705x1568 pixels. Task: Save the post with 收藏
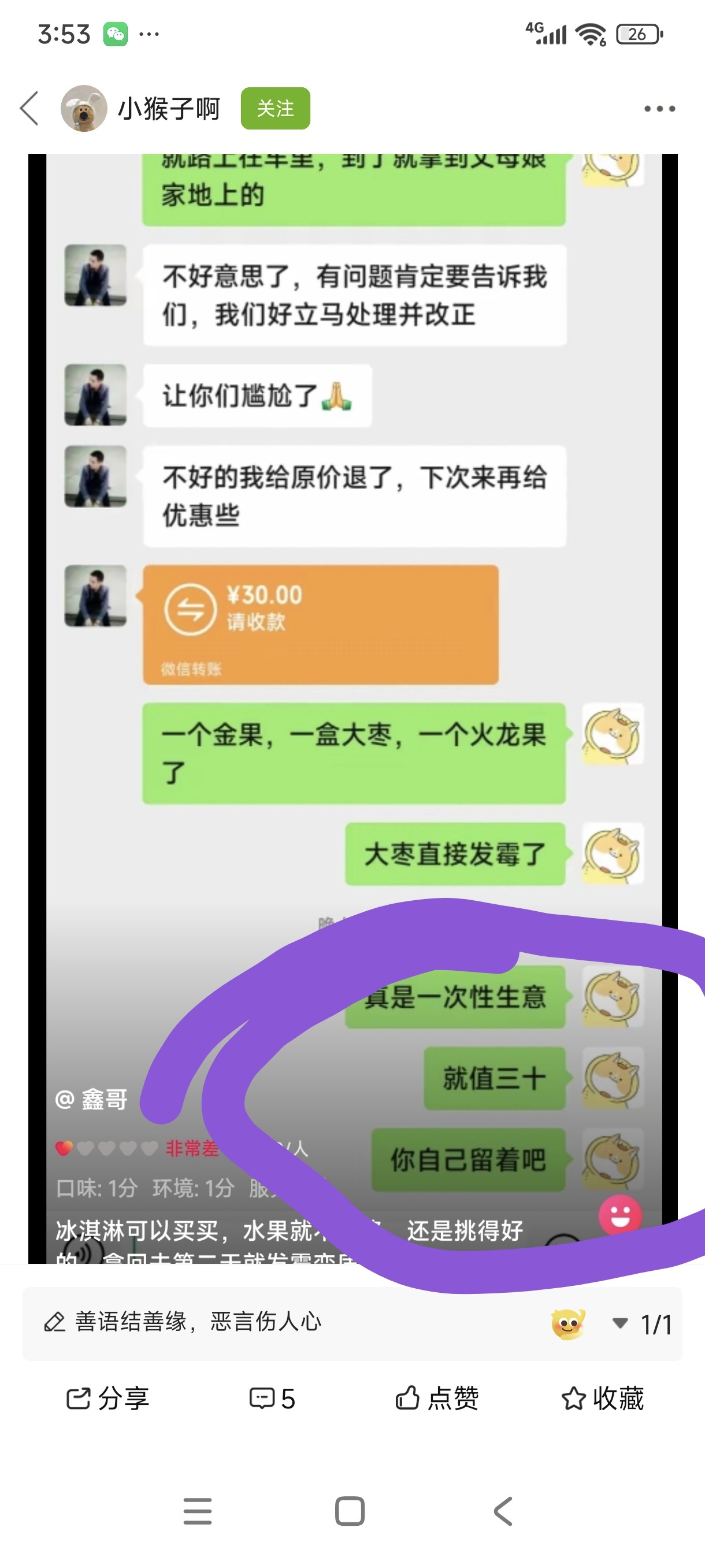tap(602, 1398)
